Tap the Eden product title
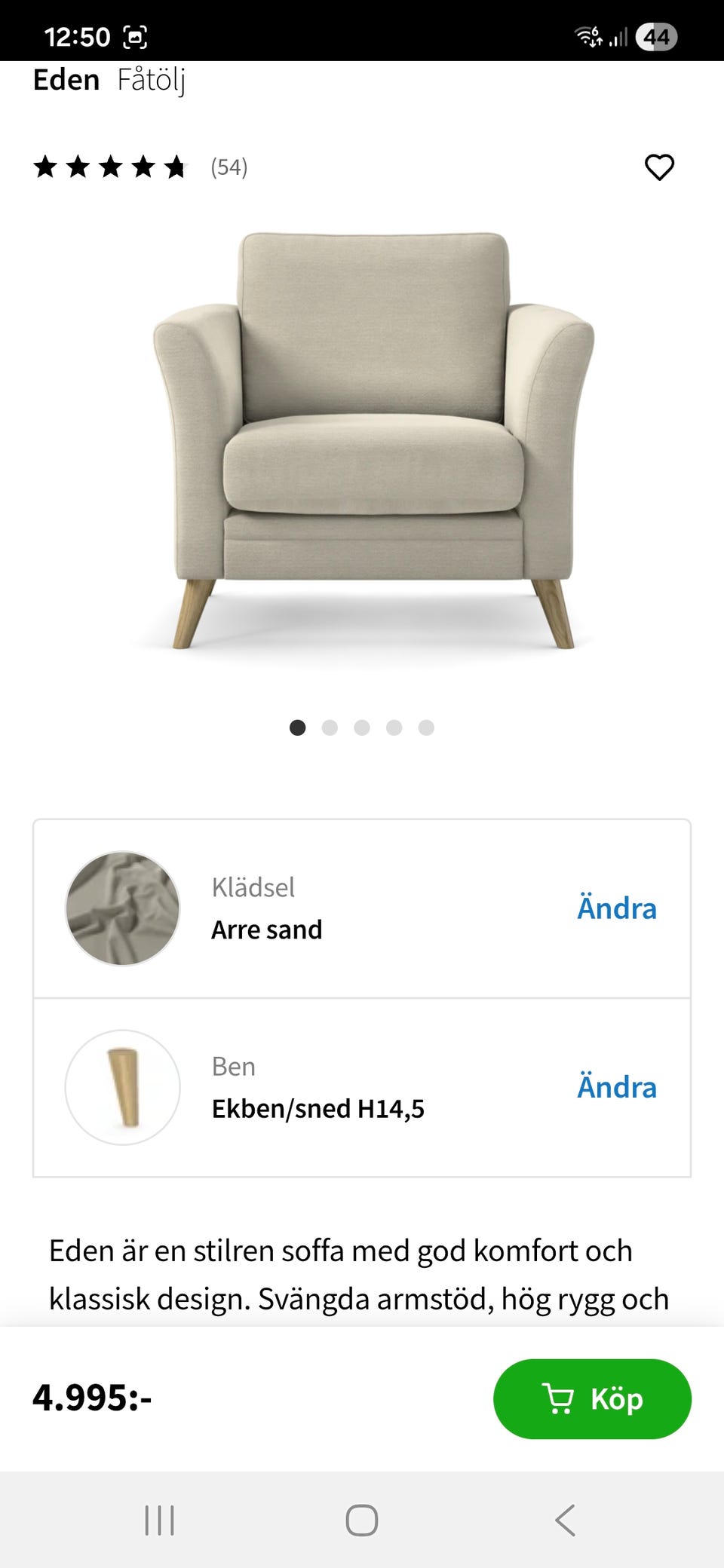Viewport: 724px width, 1568px height. [x=66, y=79]
